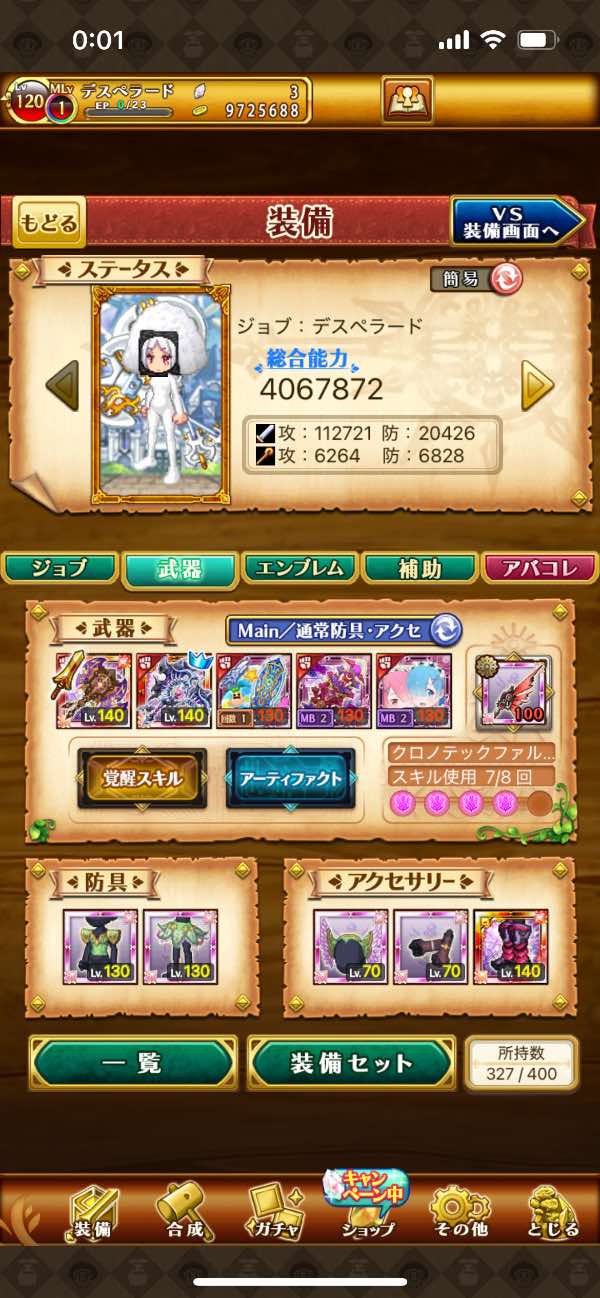Screen dimensions: 600x1298
Task: Open the アバコレ tab
Action: 540,569
